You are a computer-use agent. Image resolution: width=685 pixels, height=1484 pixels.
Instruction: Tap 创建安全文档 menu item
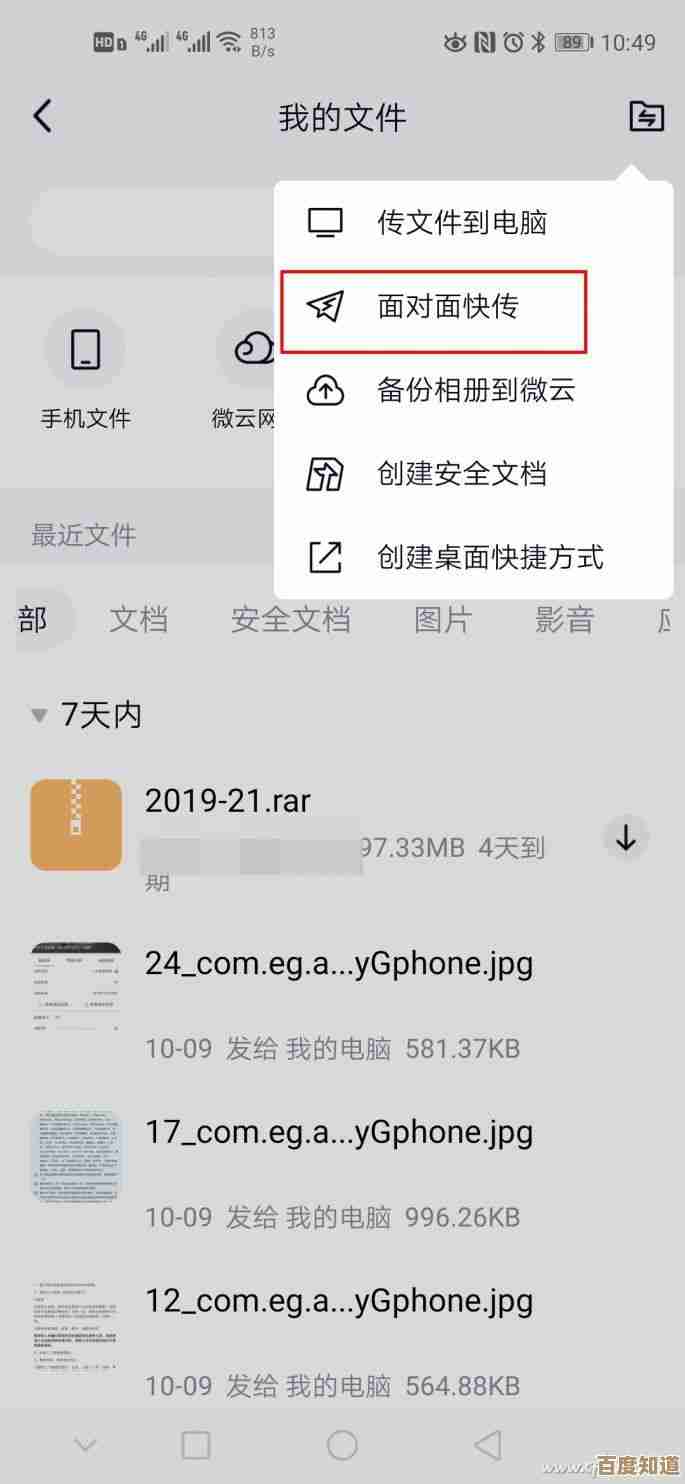click(460, 473)
